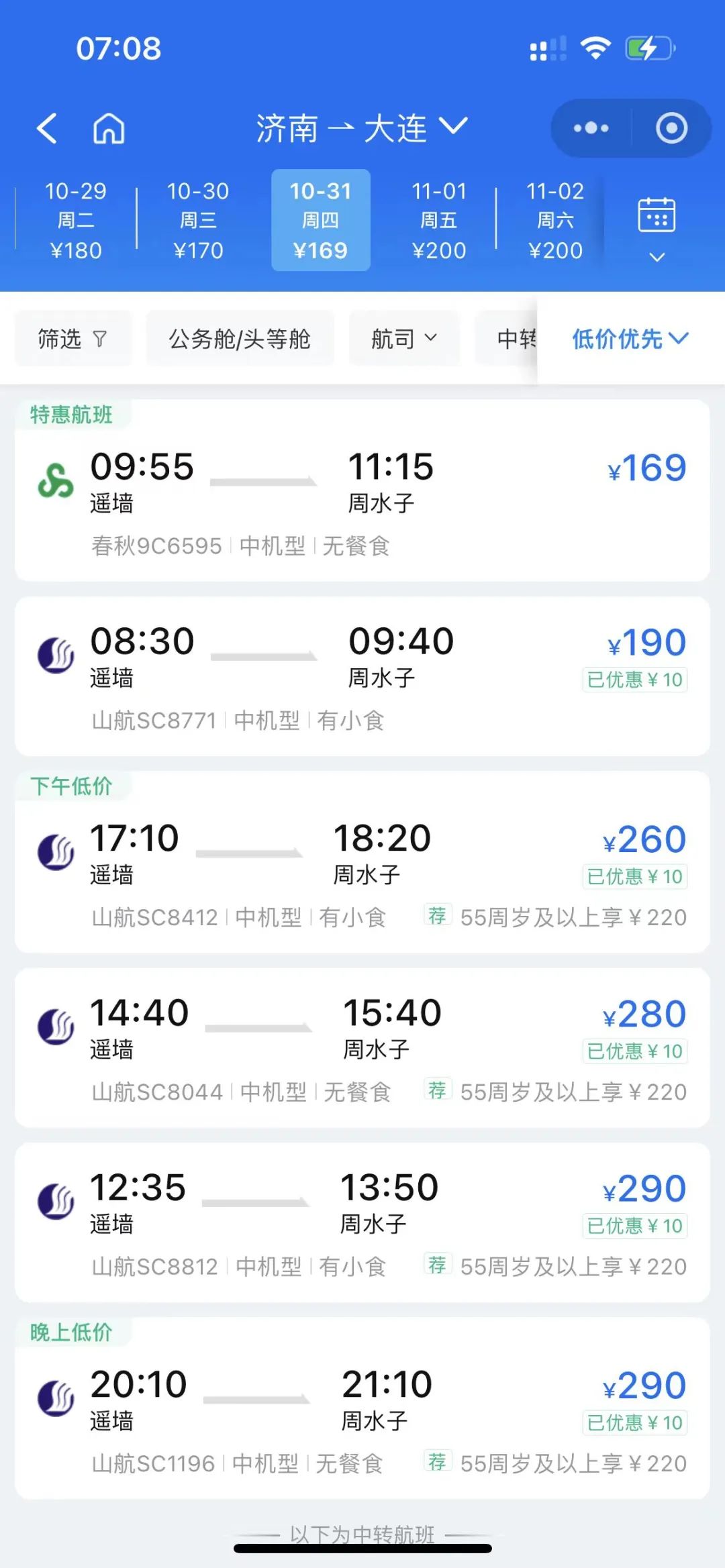Expand the 航司 airline dropdown

click(404, 339)
